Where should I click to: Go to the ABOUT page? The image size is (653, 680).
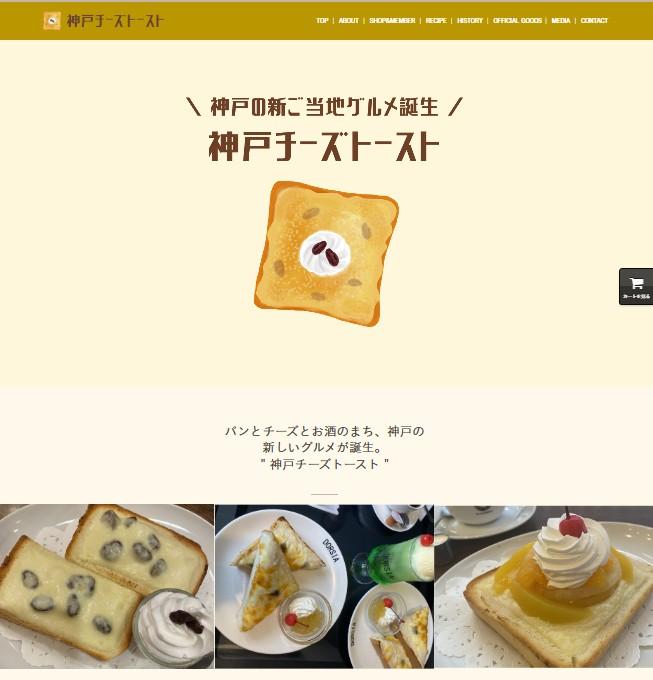(x=348, y=20)
